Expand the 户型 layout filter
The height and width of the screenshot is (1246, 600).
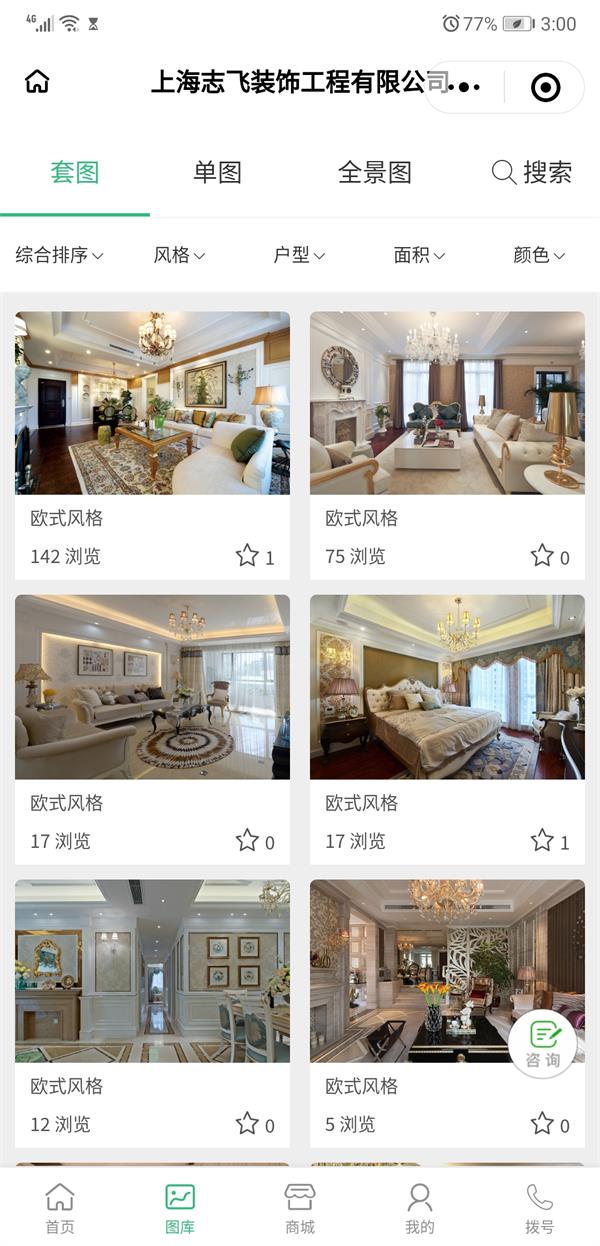(299, 255)
